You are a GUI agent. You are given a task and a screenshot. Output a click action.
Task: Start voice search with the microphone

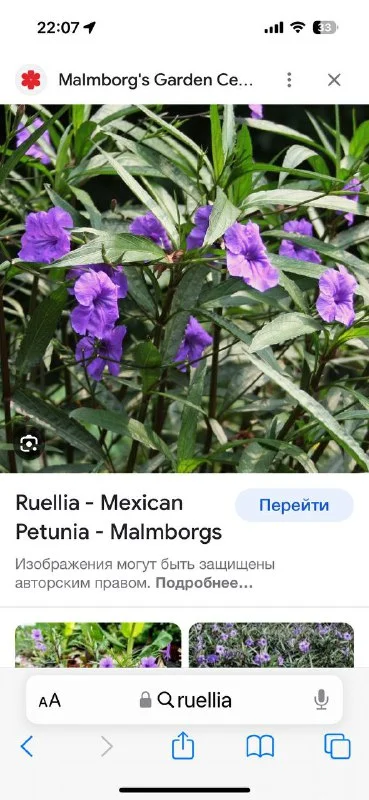tap(321, 700)
